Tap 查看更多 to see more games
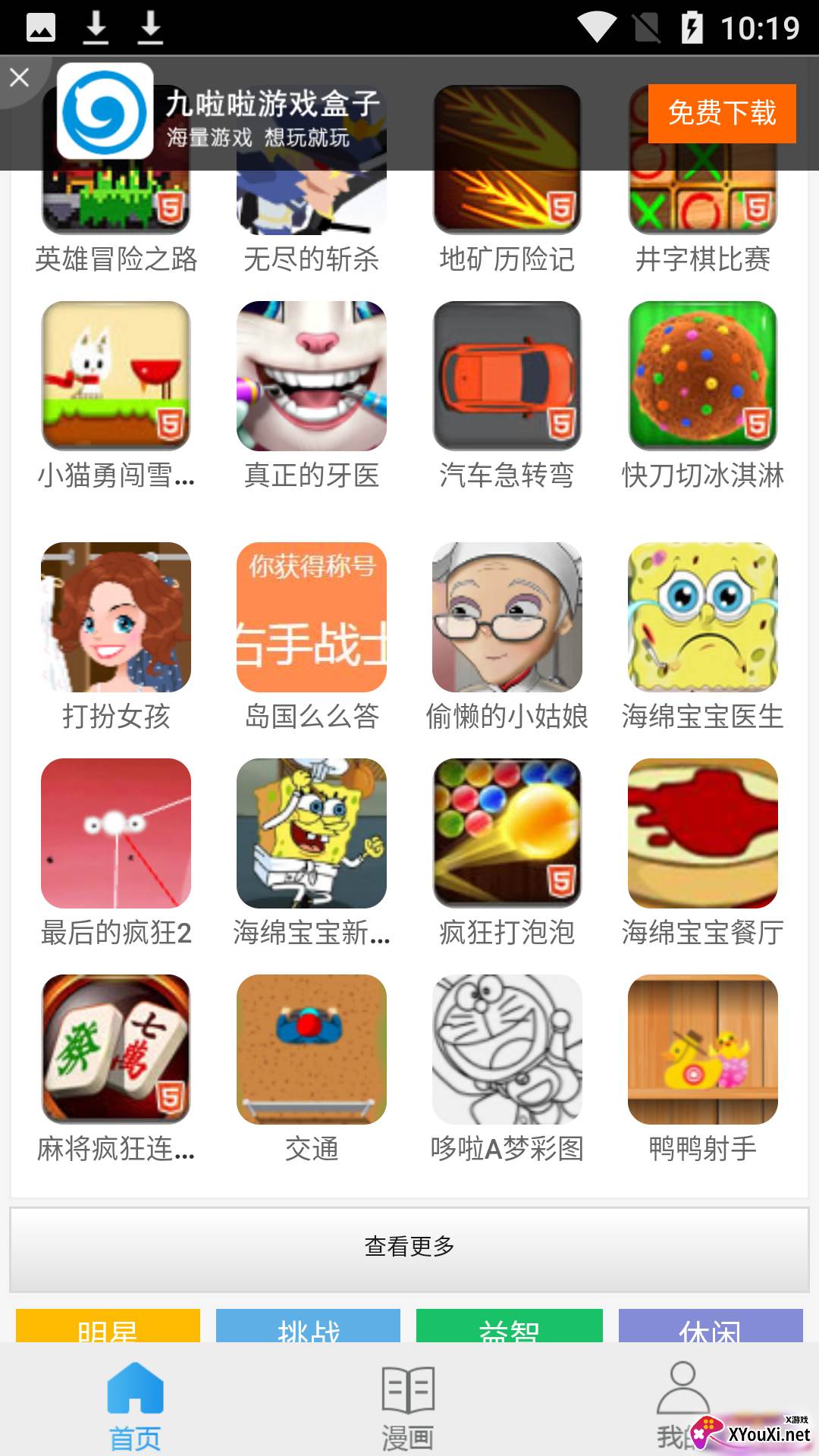This screenshot has height=1456, width=819. [x=409, y=1247]
